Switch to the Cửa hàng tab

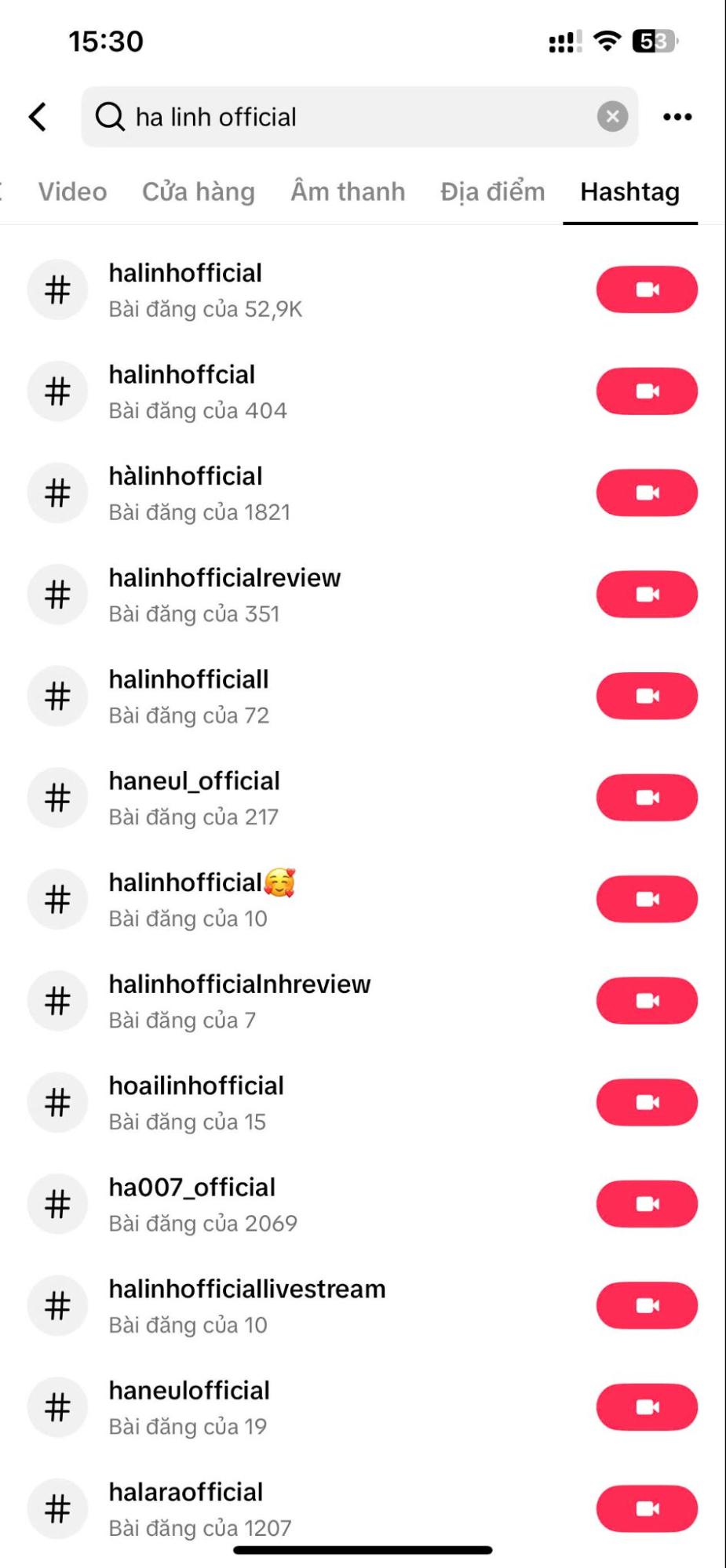coord(198,191)
